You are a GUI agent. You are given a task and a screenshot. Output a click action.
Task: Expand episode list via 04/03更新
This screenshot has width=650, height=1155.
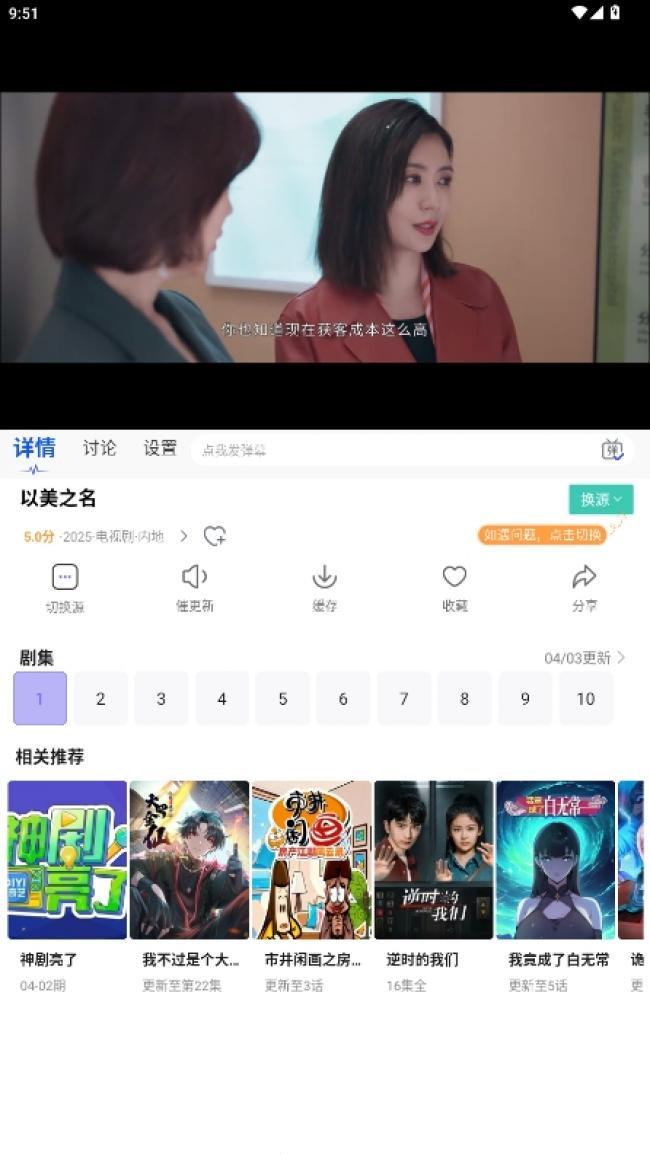click(x=585, y=658)
